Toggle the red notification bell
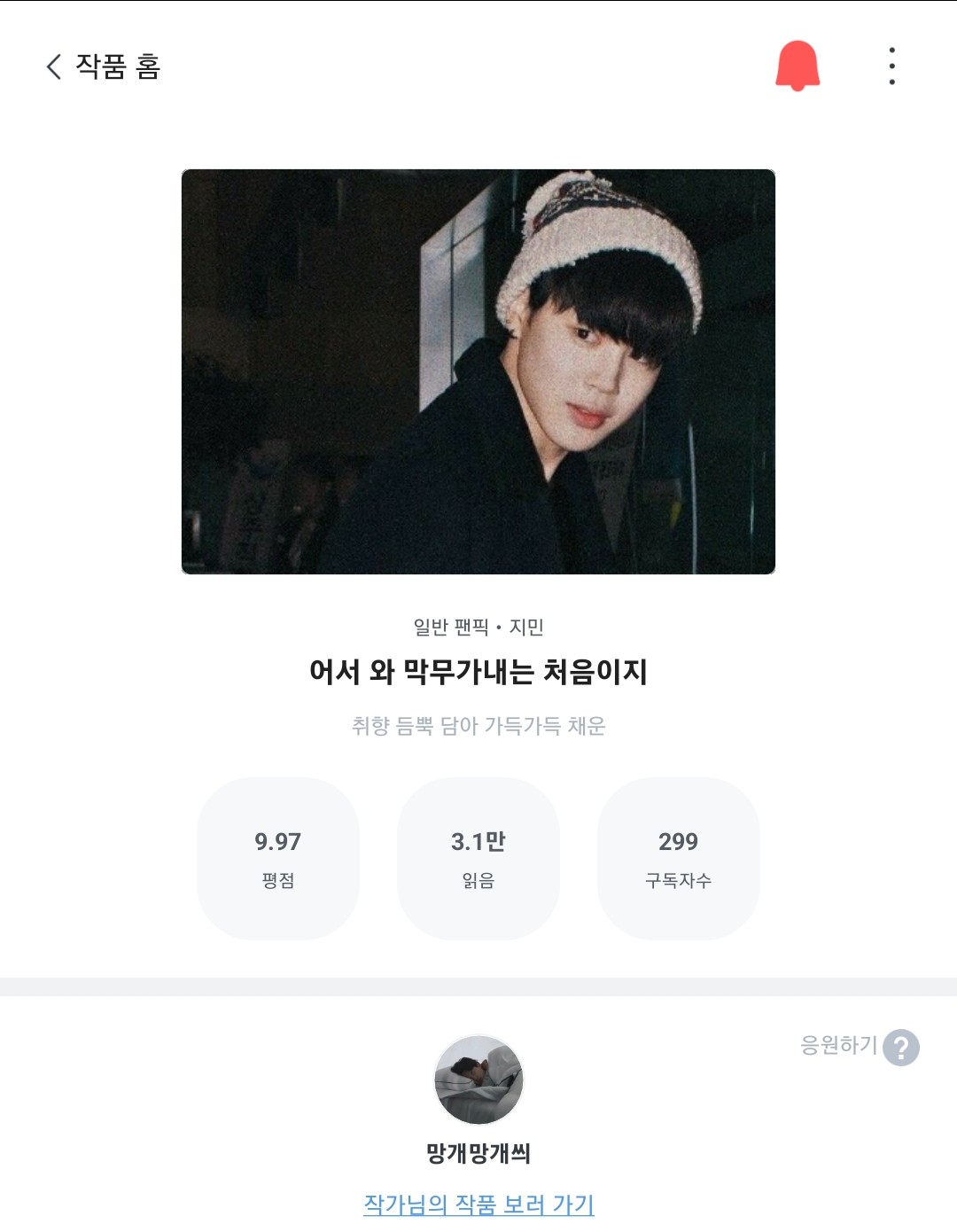The height and width of the screenshot is (1232, 957). (x=797, y=66)
